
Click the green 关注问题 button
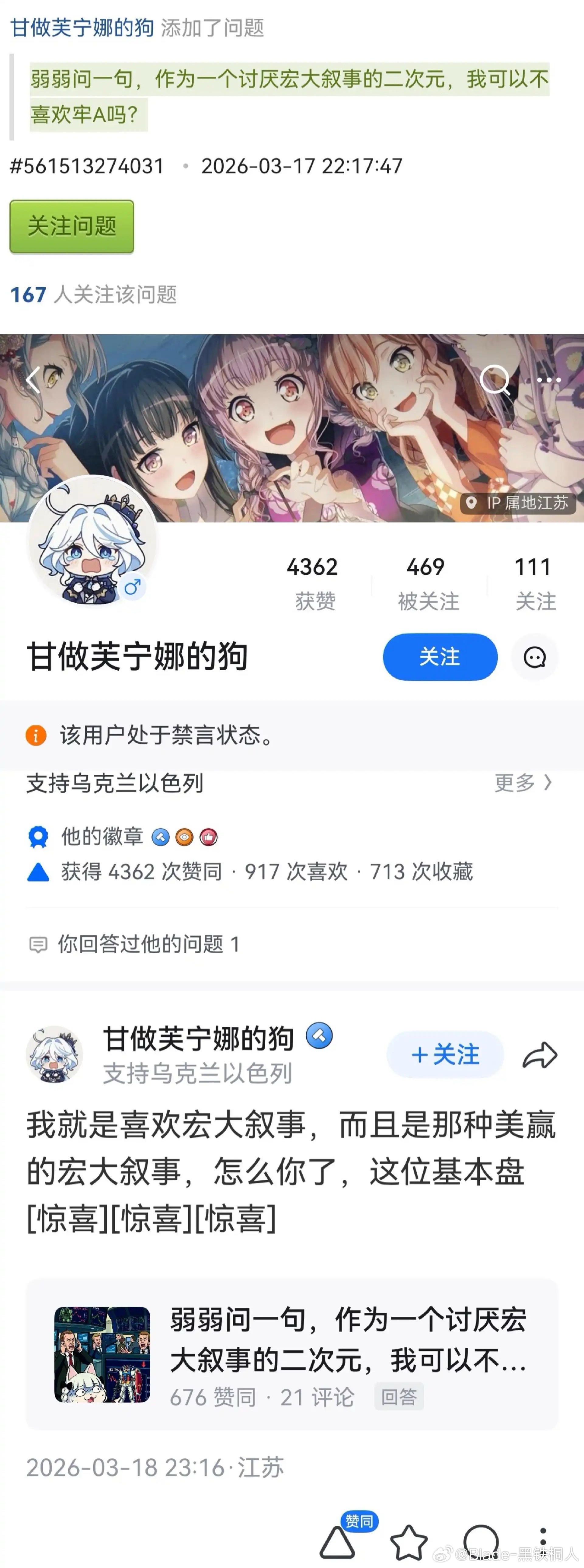click(71, 226)
